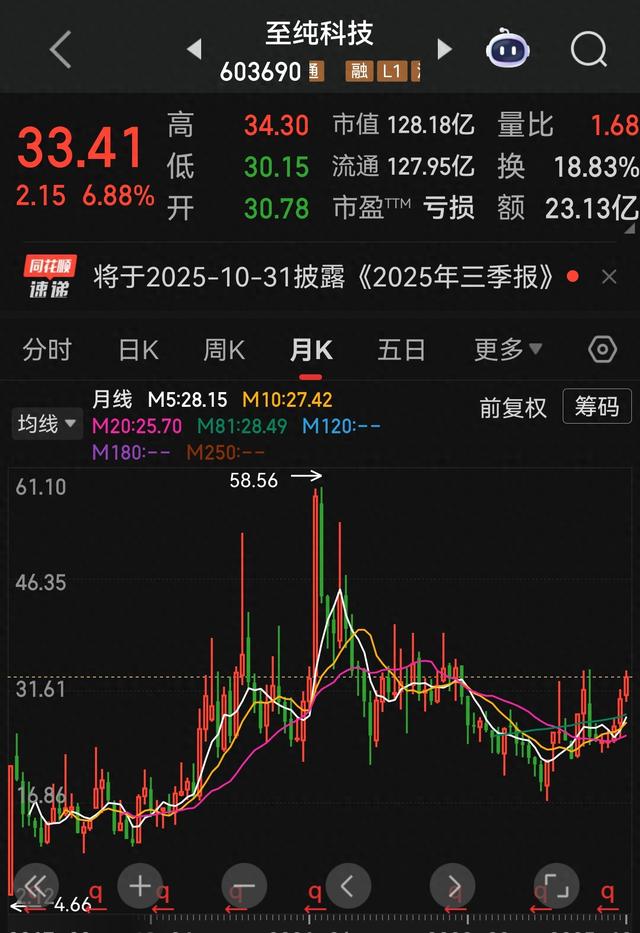Image resolution: width=640 pixels, height=933 pixels.
Task: Switch to the 日K chart tab
Action: (x=138, y=350)
